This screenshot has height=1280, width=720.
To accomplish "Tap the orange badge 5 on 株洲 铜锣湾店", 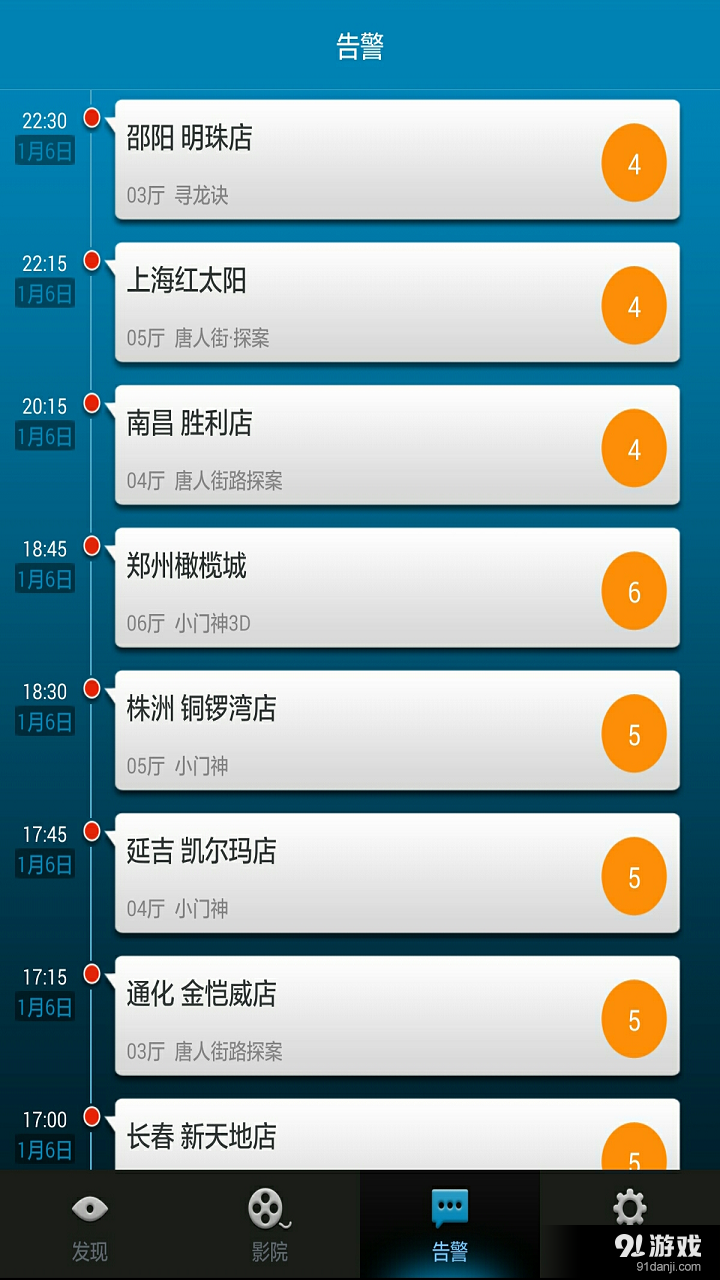I will pyautogui.click(x=634, y=733).
